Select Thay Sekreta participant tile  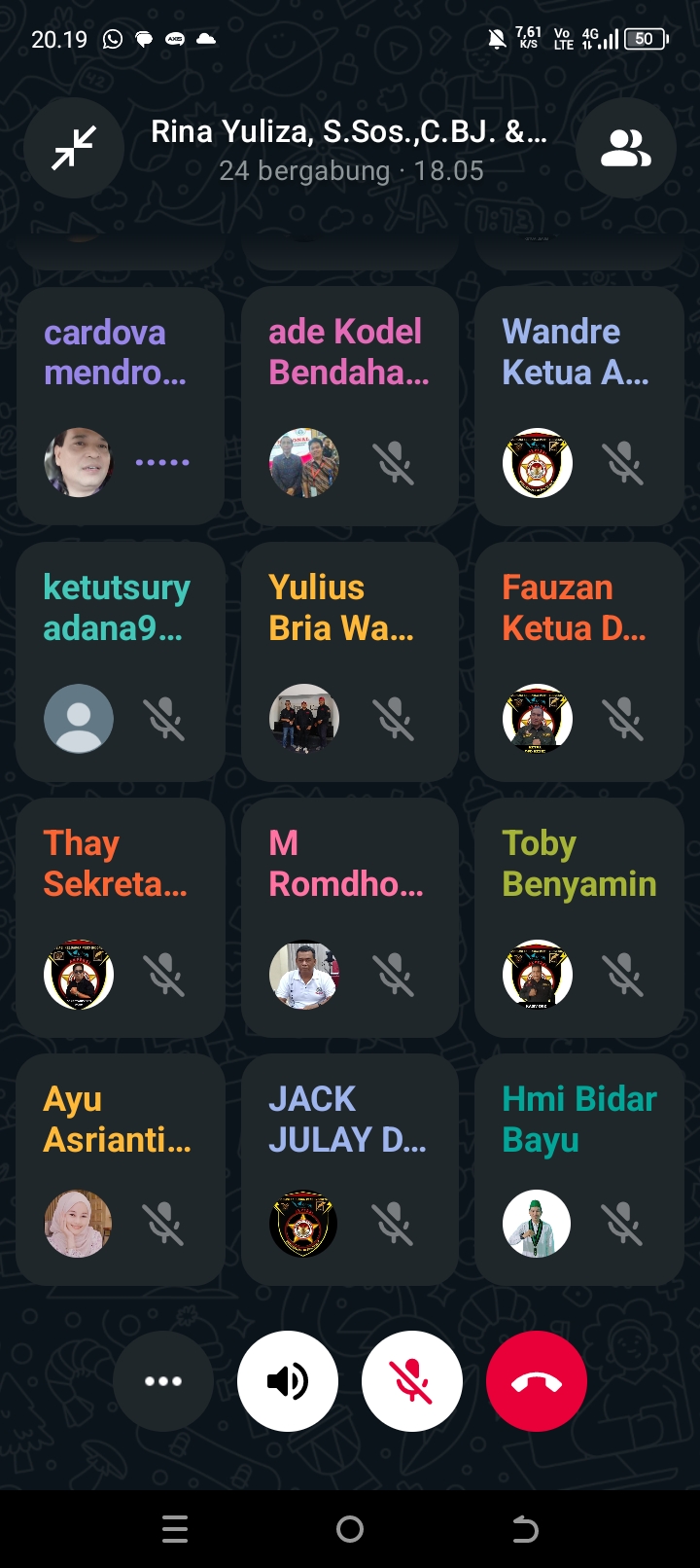[x=121, y=917]
